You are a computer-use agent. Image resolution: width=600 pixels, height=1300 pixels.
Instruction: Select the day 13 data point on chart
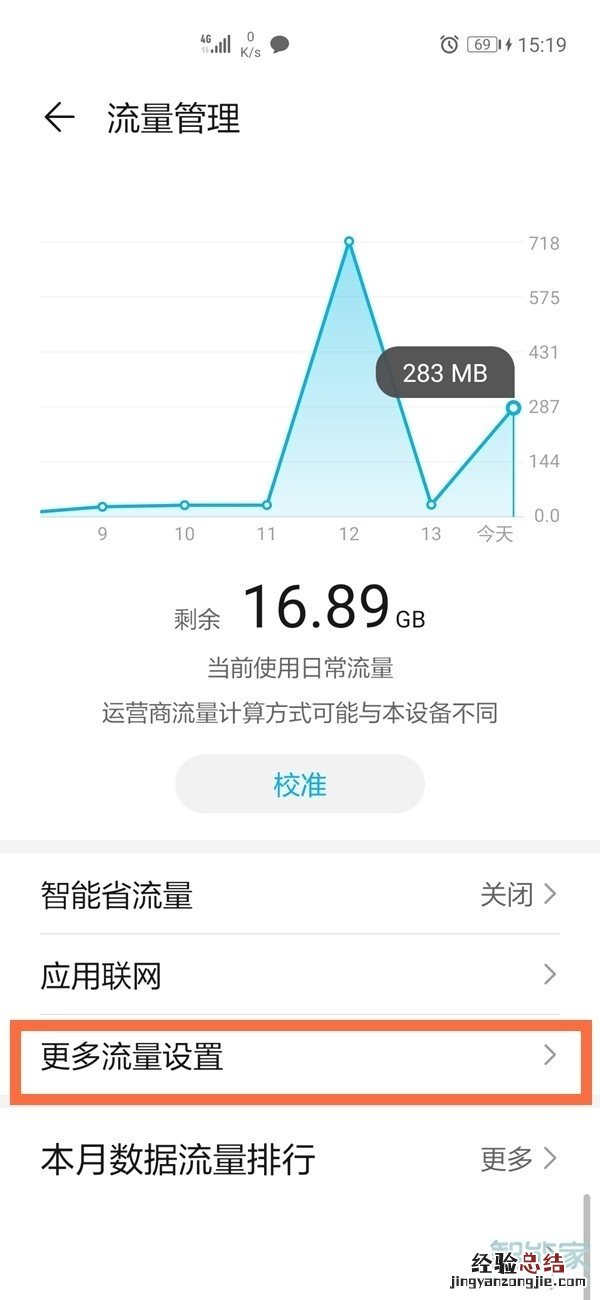pos(431,505)
